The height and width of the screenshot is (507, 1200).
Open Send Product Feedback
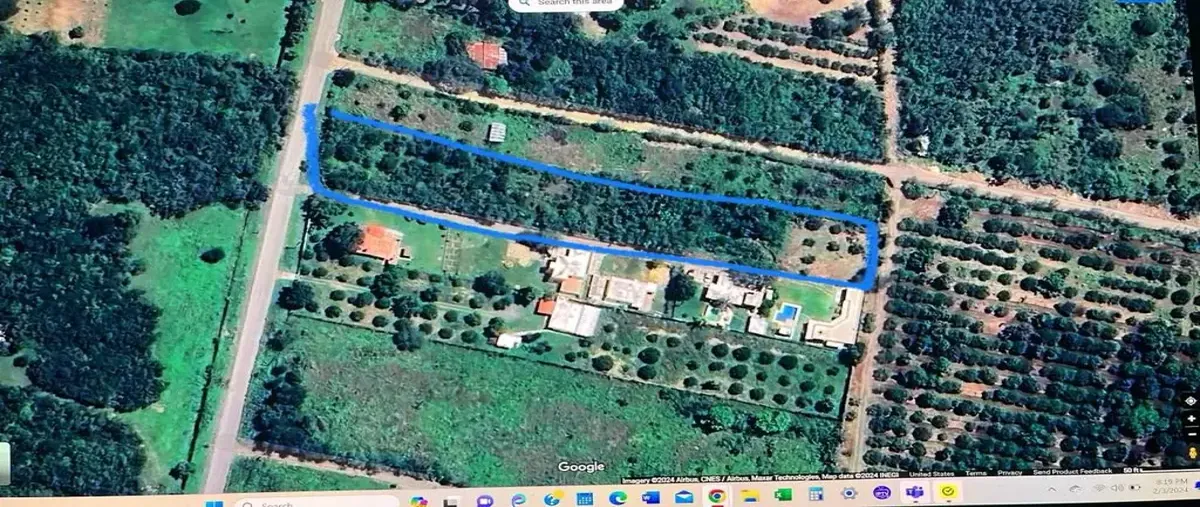[1072, 471]
